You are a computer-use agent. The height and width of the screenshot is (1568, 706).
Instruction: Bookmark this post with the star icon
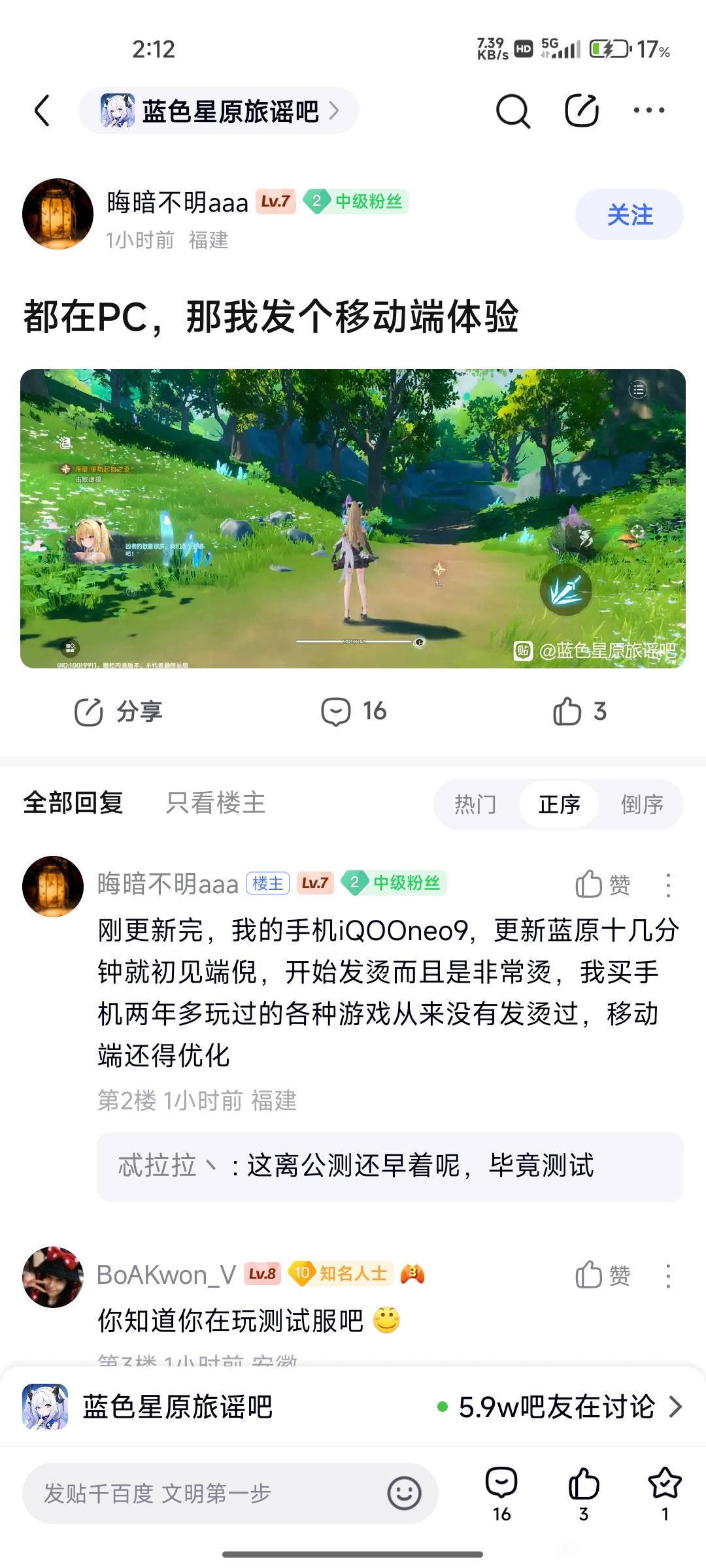[665, 1494]
